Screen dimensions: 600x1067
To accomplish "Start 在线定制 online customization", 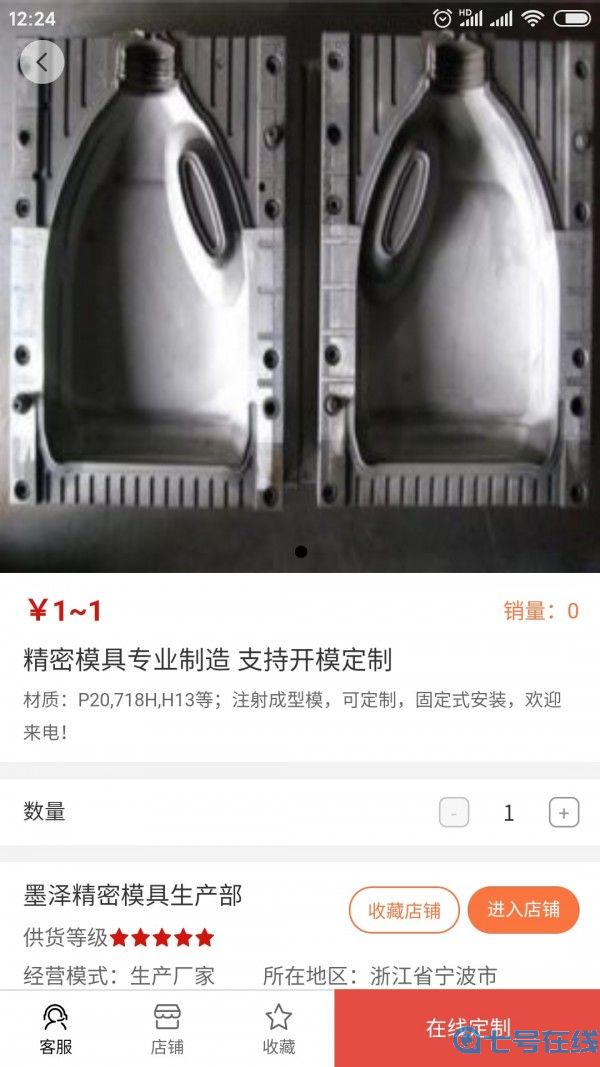I will (x=467, y=1028).
